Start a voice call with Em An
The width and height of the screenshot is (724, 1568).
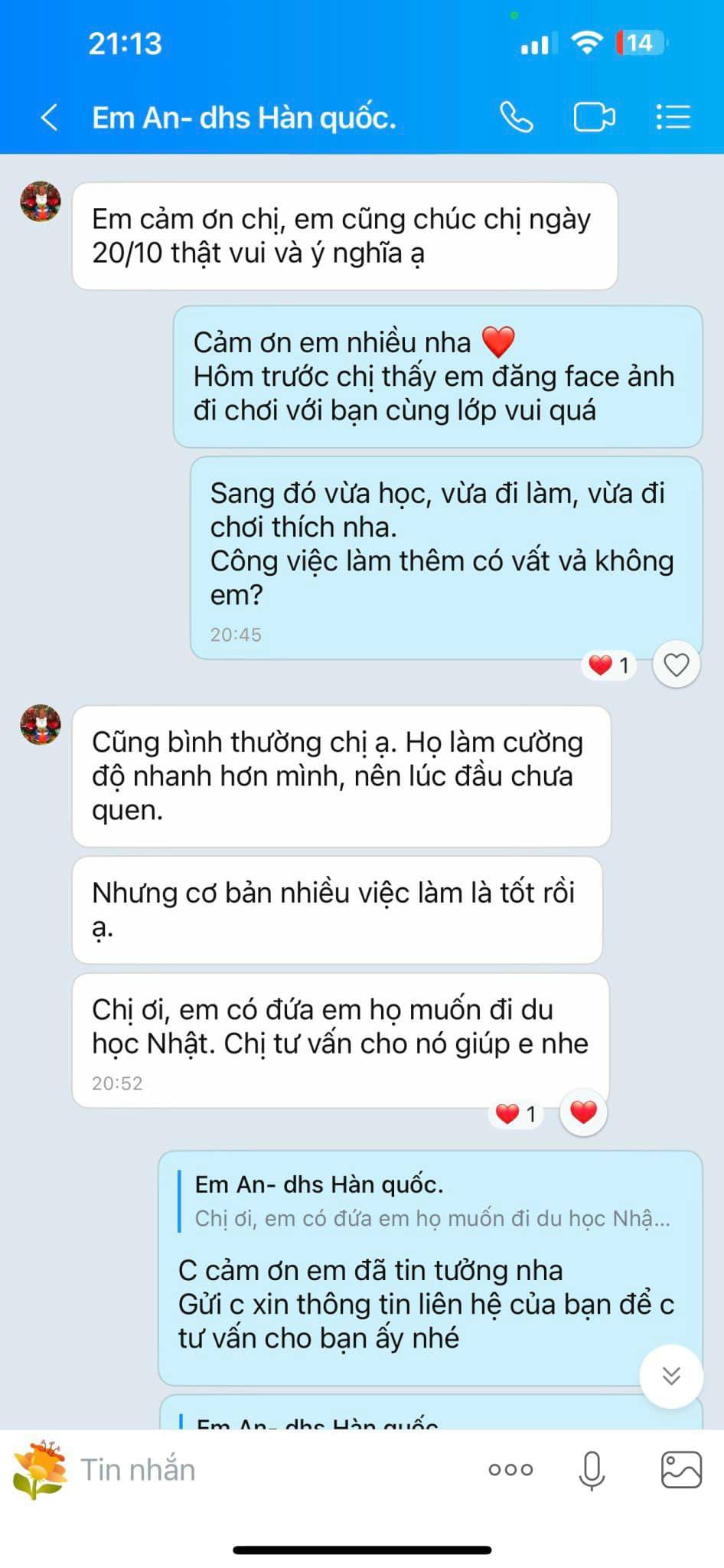click(517, 118)
